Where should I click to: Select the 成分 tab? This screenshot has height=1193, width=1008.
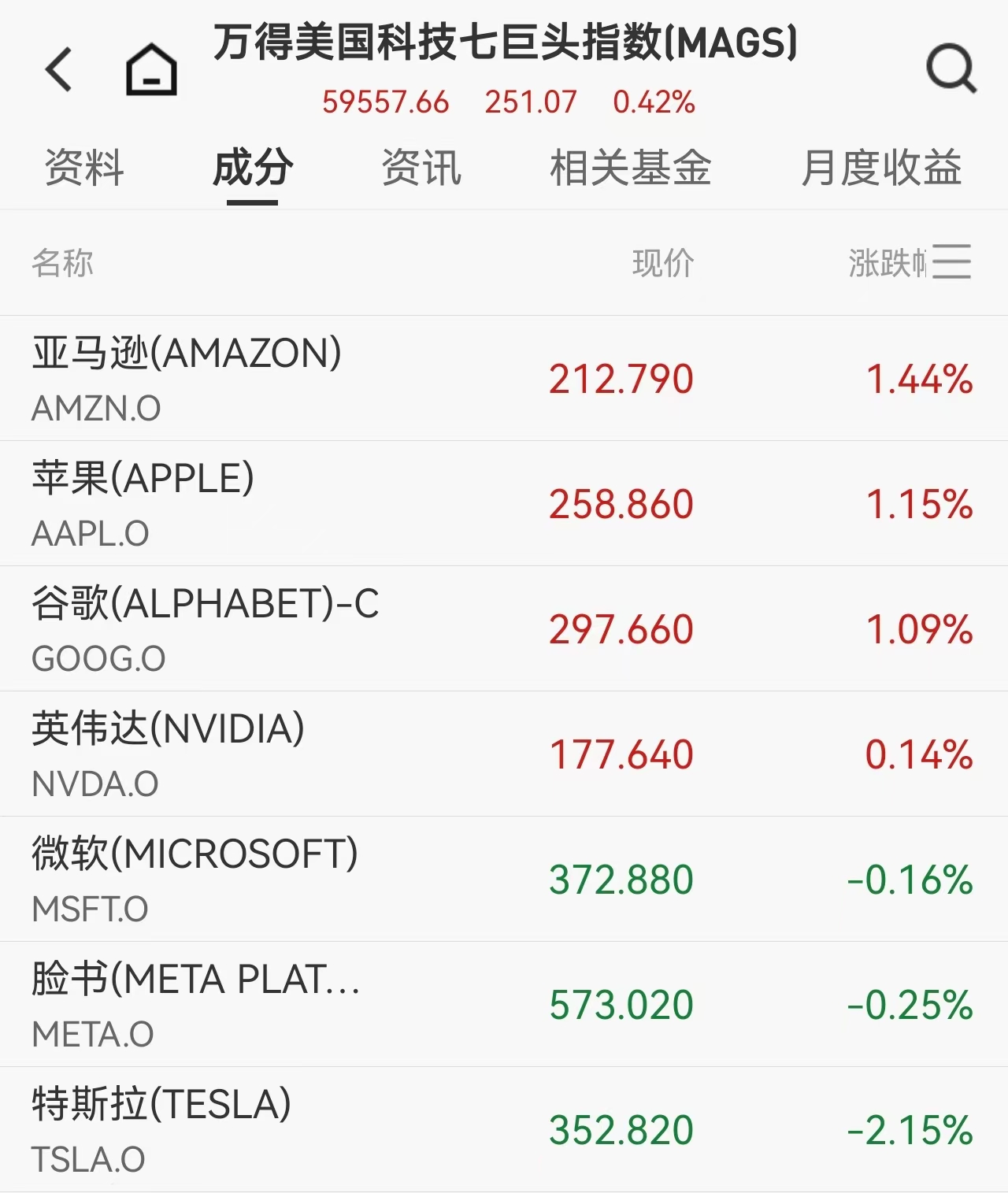[x=253, y=168]
